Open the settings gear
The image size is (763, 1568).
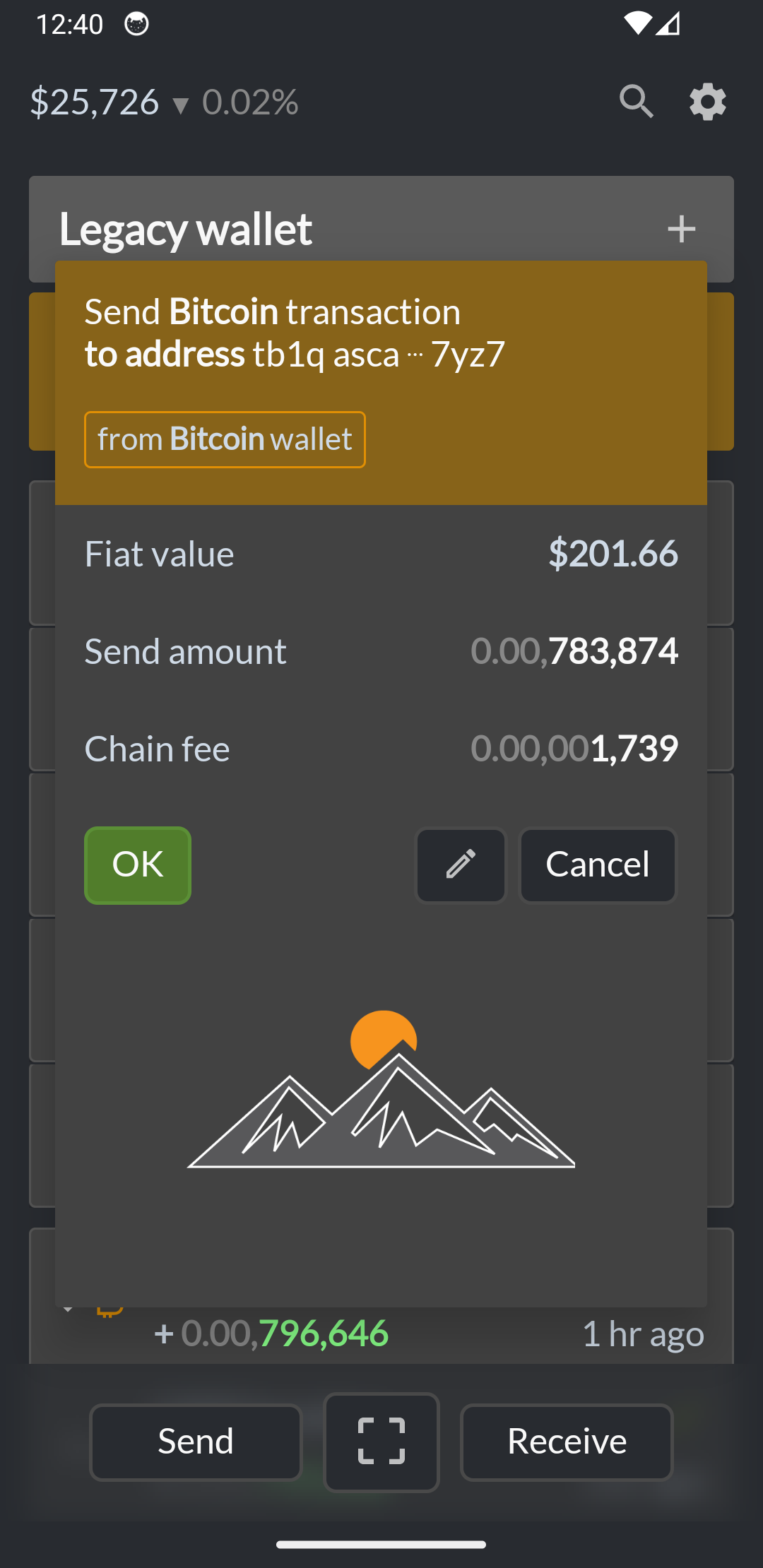(x=708, y=102)
